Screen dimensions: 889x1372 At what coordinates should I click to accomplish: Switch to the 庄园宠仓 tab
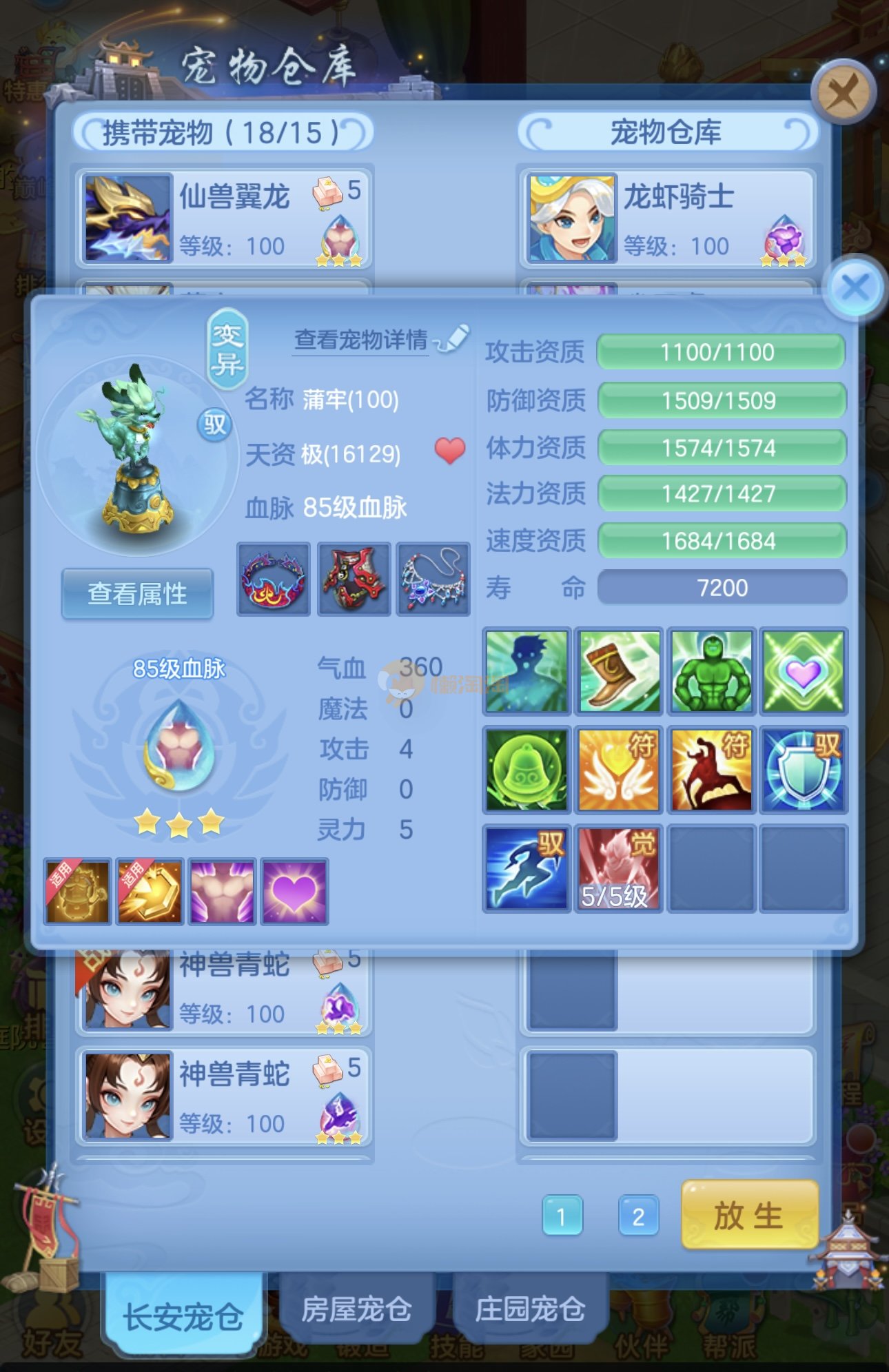tap(529, 1309)
